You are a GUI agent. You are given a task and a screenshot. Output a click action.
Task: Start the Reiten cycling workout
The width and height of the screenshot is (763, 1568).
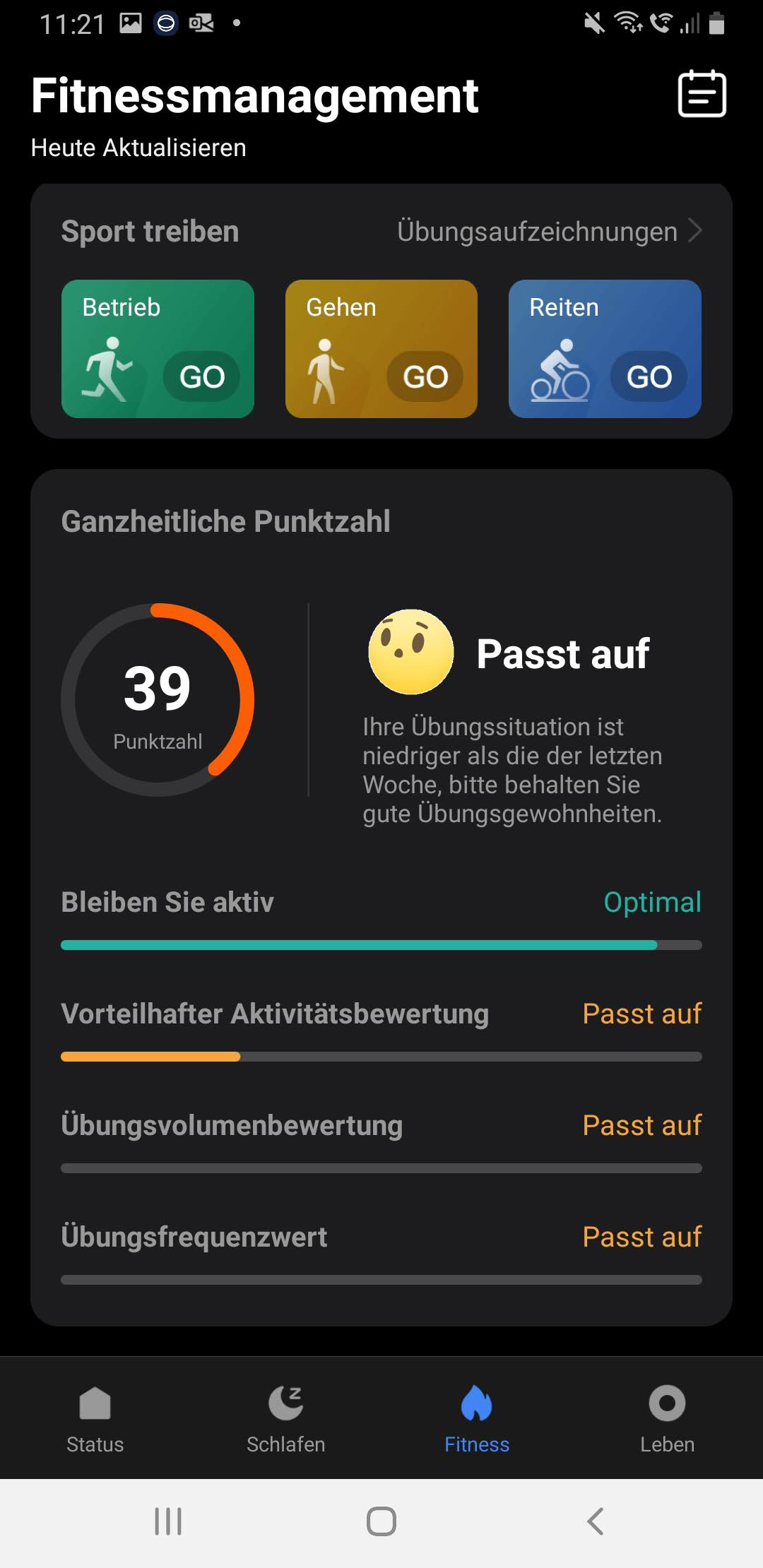pyautogui.click(x=649, y=376)
